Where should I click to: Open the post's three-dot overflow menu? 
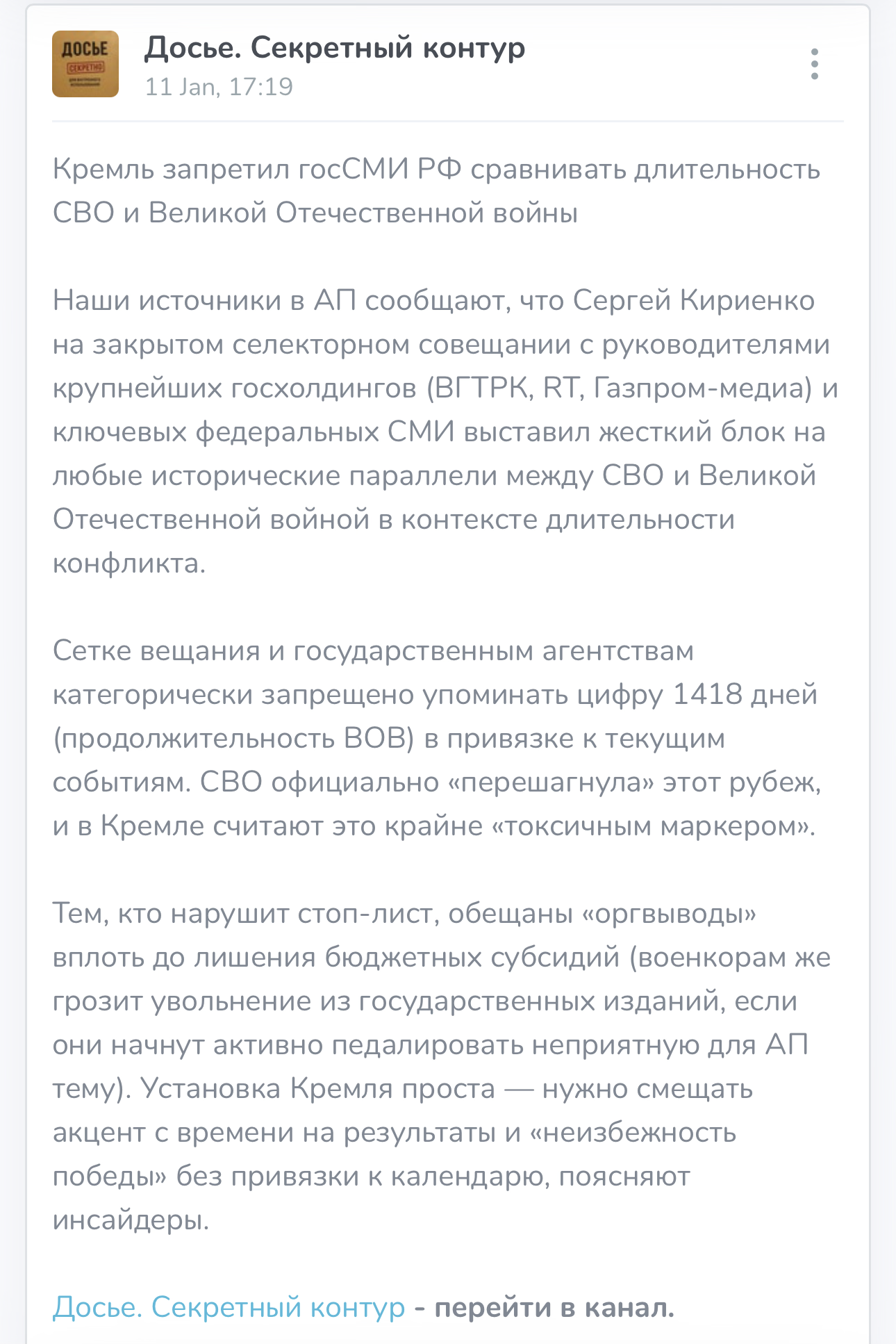(x=814, y=64)
